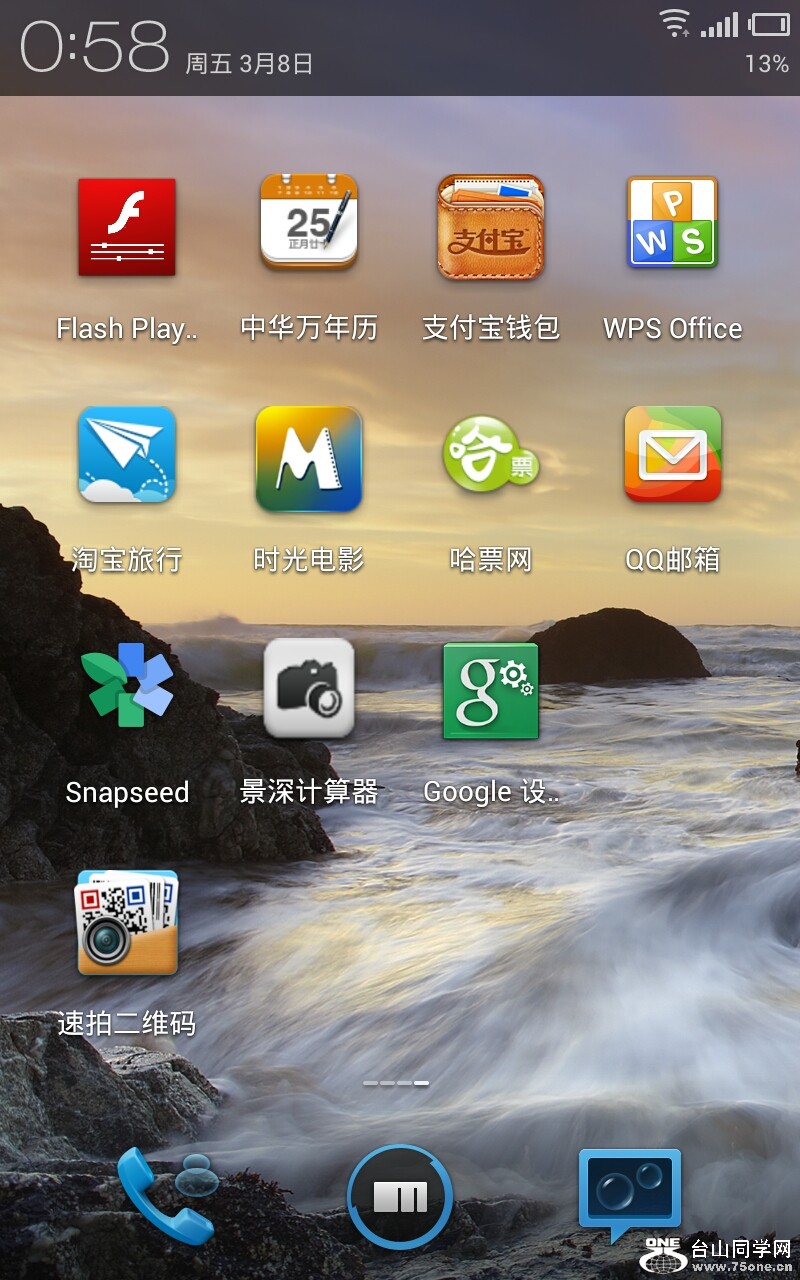800x1280 pixels.
Task: Launch 时光电影 movie app
Action: pyautogui.click(x=308, y=458)
